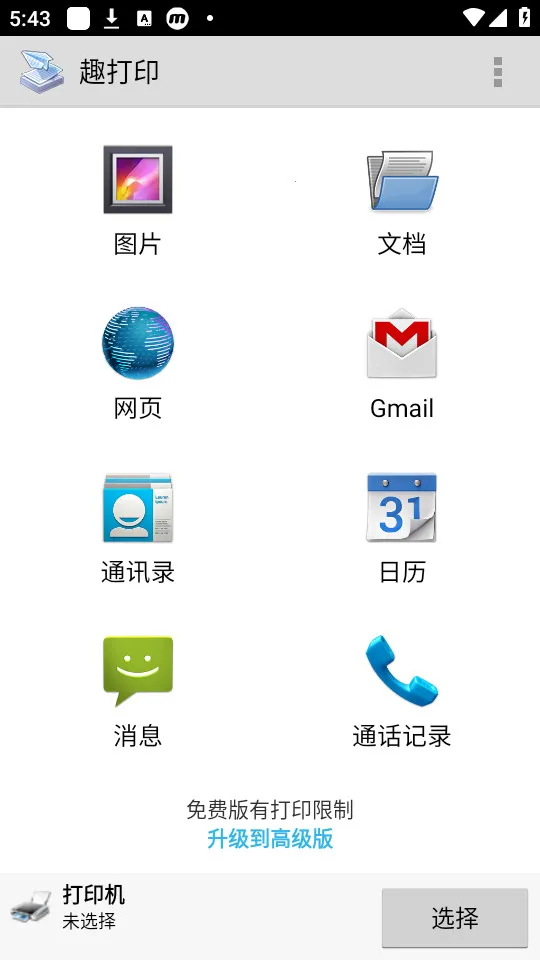Tap 选择 to choose a printer
The image size is (540, 960).
point(455,918)
